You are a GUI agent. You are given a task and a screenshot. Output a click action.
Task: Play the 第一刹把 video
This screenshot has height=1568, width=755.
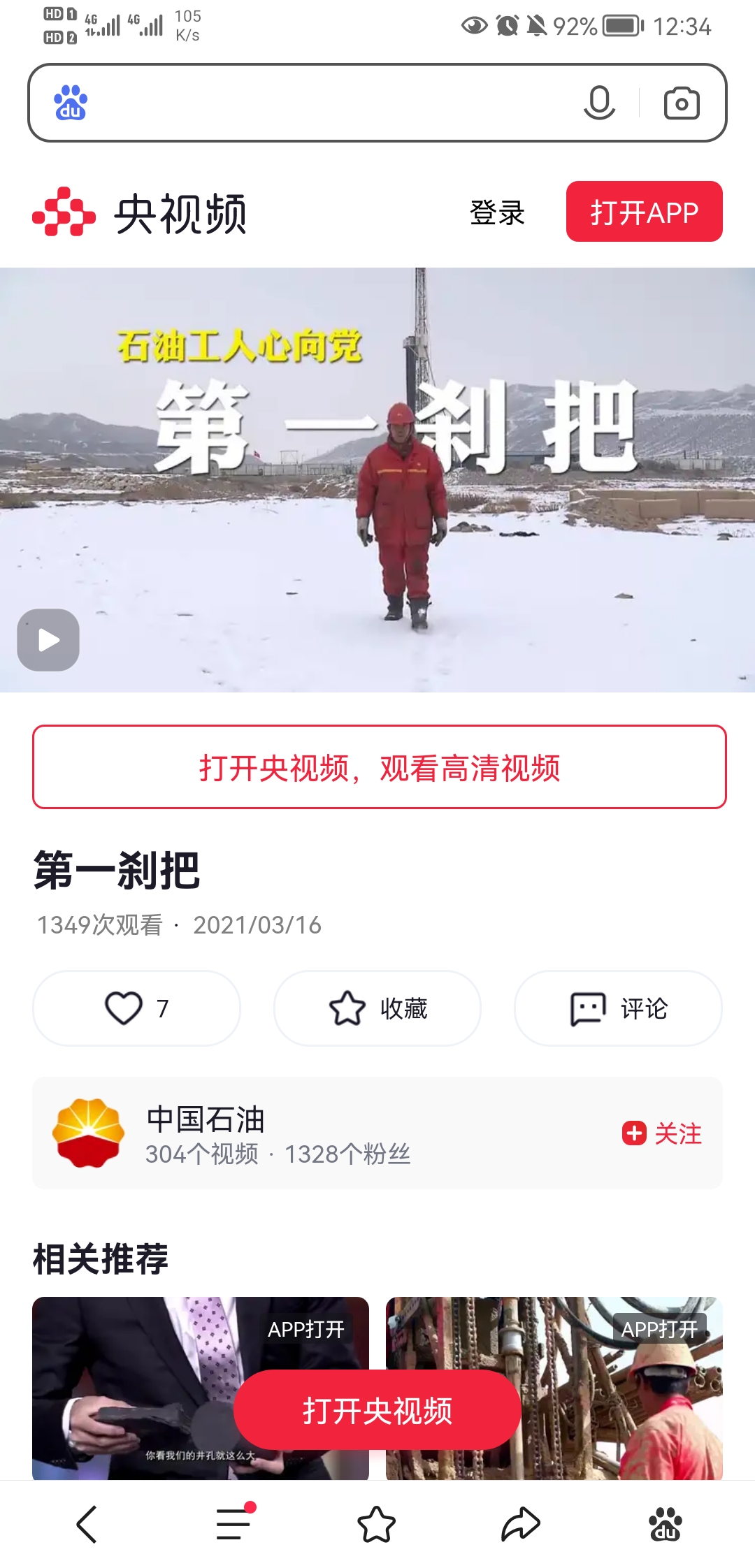coord(48,640)
